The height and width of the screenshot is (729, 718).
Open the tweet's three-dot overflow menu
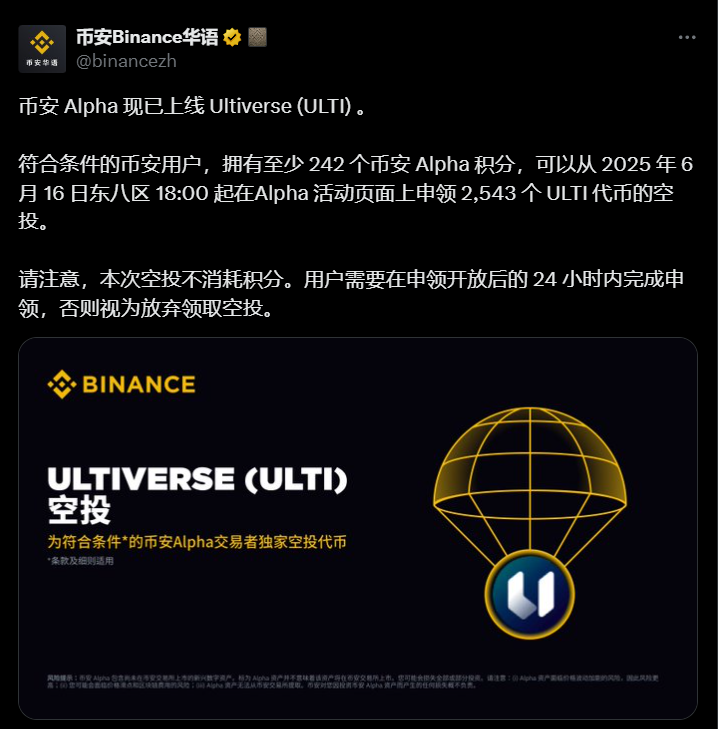[x=687, y=37]
